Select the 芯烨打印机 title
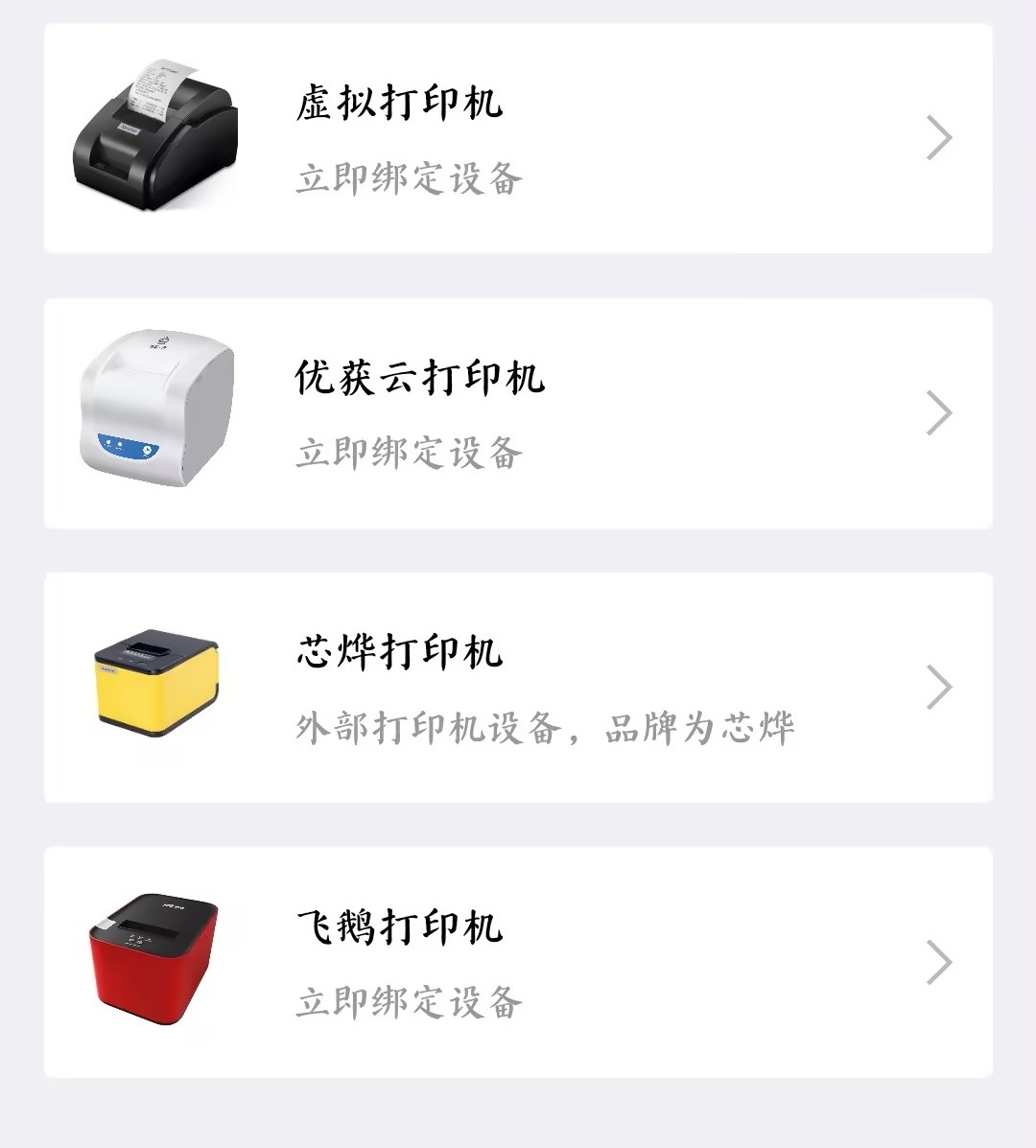 pos(397,653)
